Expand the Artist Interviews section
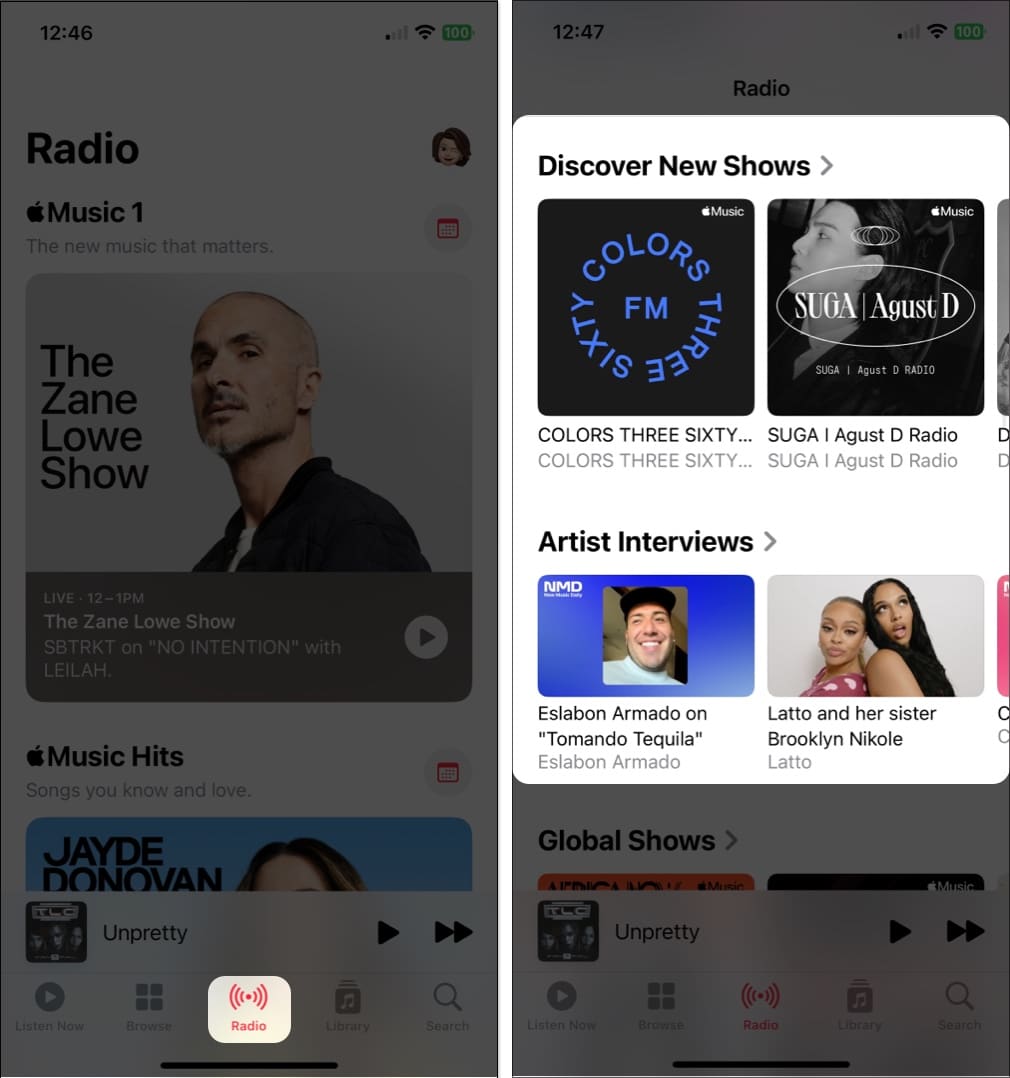The height and width of the screenshot is (1078, 1010). [x=770, y=542]
